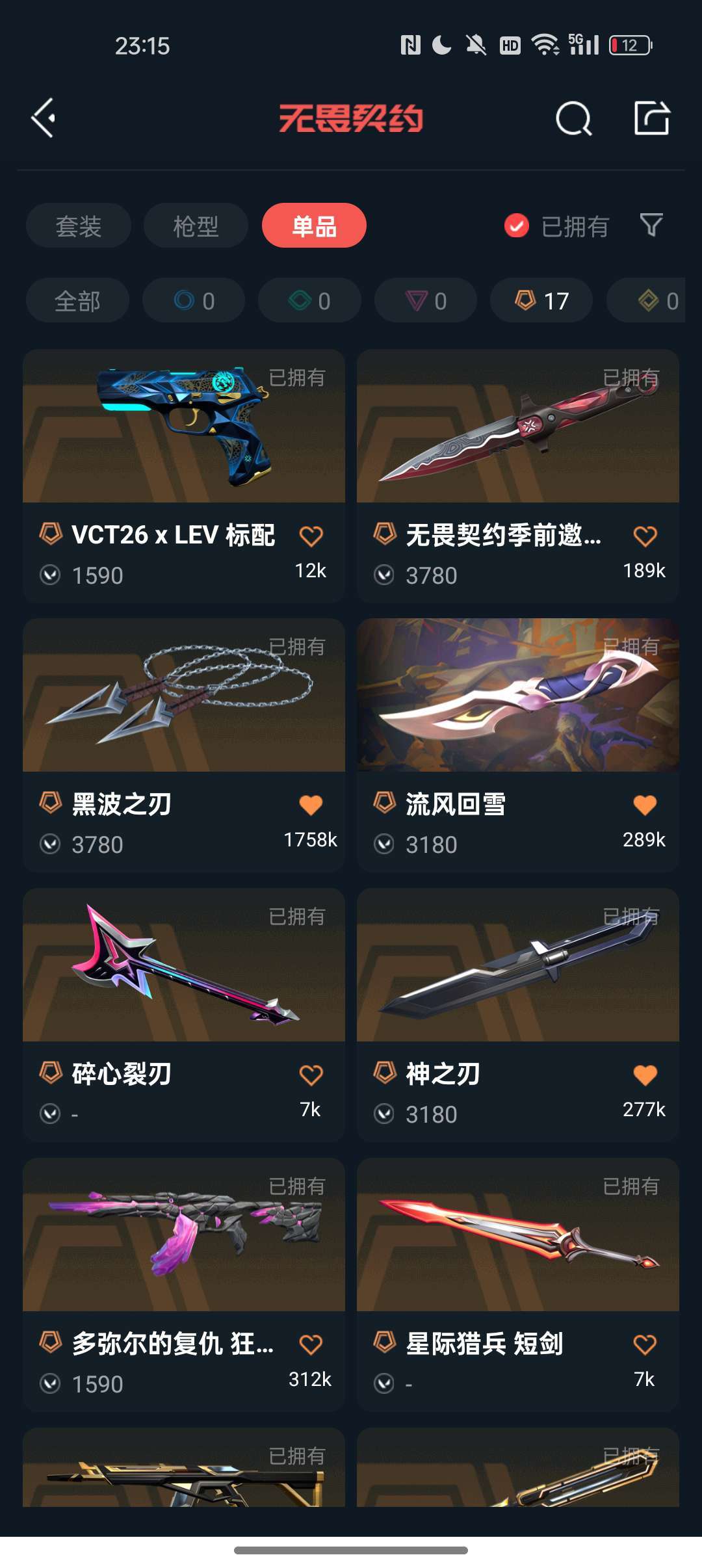Share this skin collection page

[x=651, y=118]
